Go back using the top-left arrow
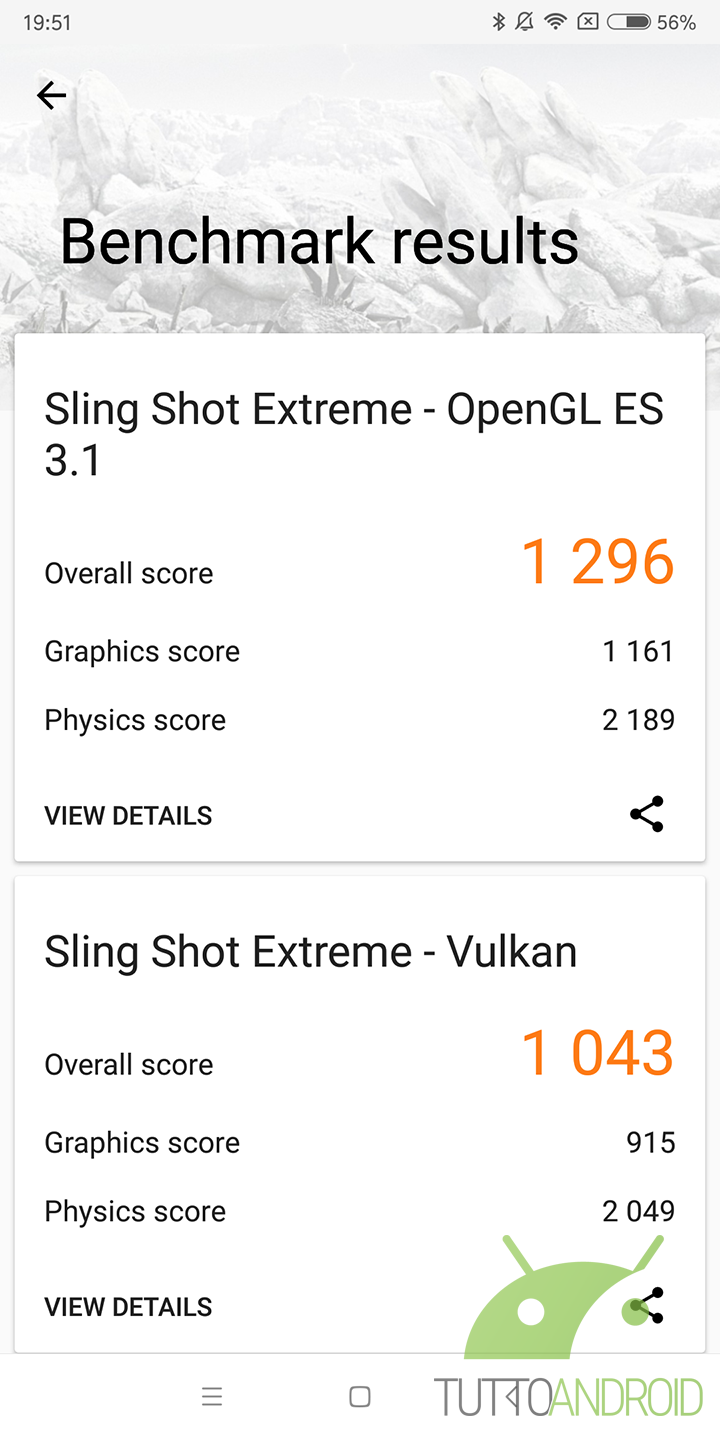 tap(51, 95)
